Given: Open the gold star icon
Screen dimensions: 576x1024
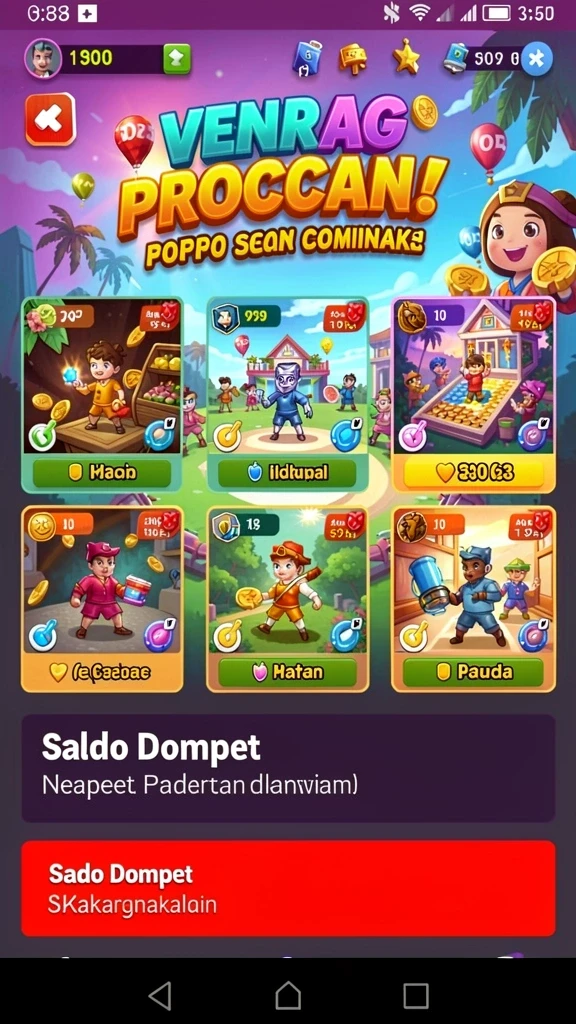Looking at the screenshot, I should click(x=406, y=58).
